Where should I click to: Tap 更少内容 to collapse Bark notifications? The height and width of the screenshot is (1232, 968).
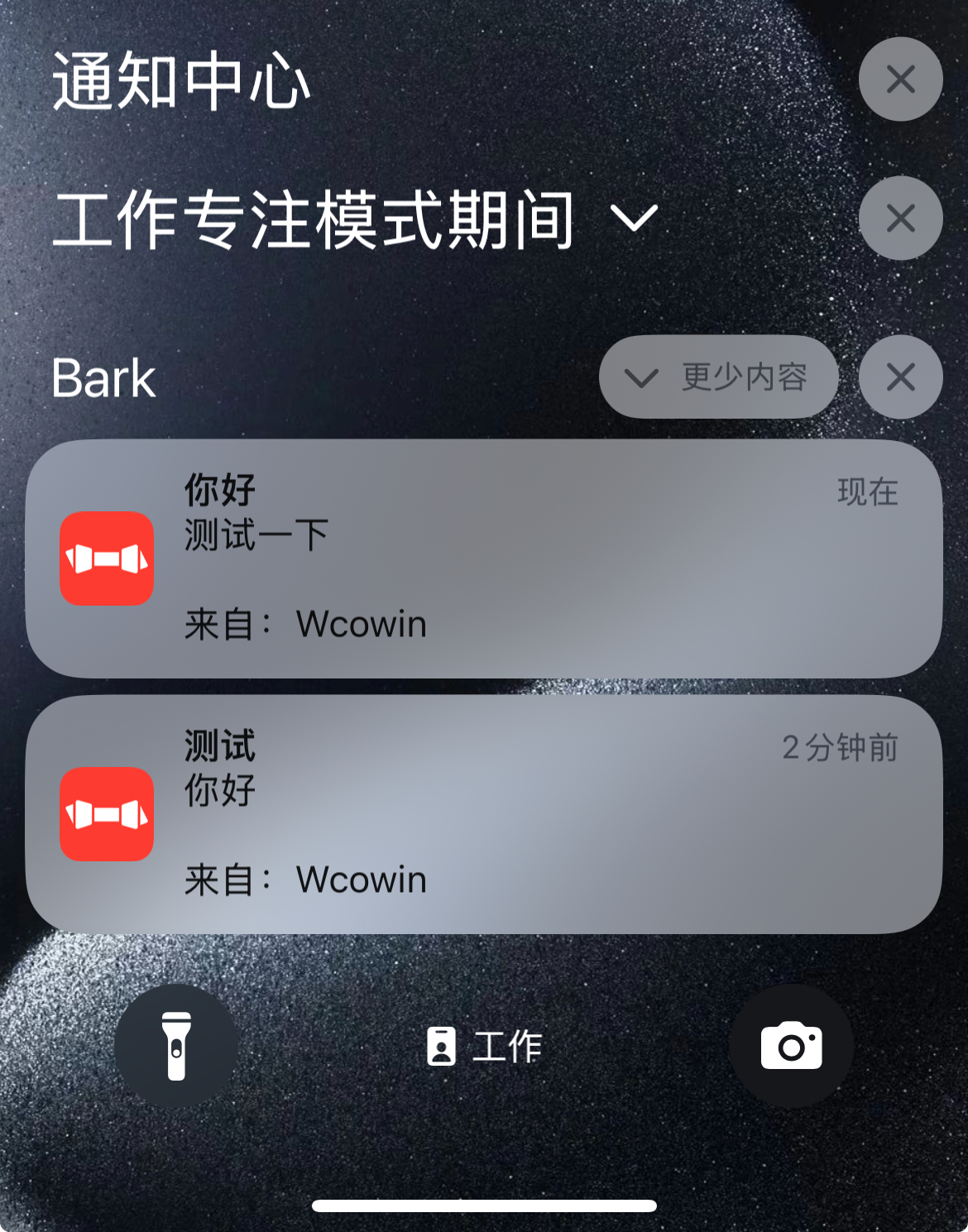[x=718, y=377]
